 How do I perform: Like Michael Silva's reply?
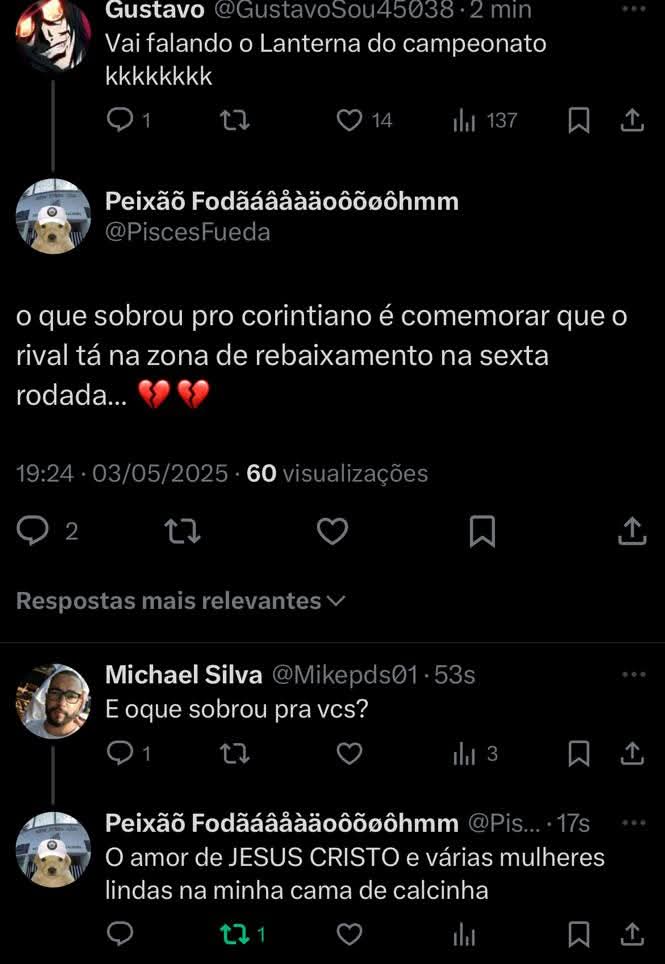(349, 753)
